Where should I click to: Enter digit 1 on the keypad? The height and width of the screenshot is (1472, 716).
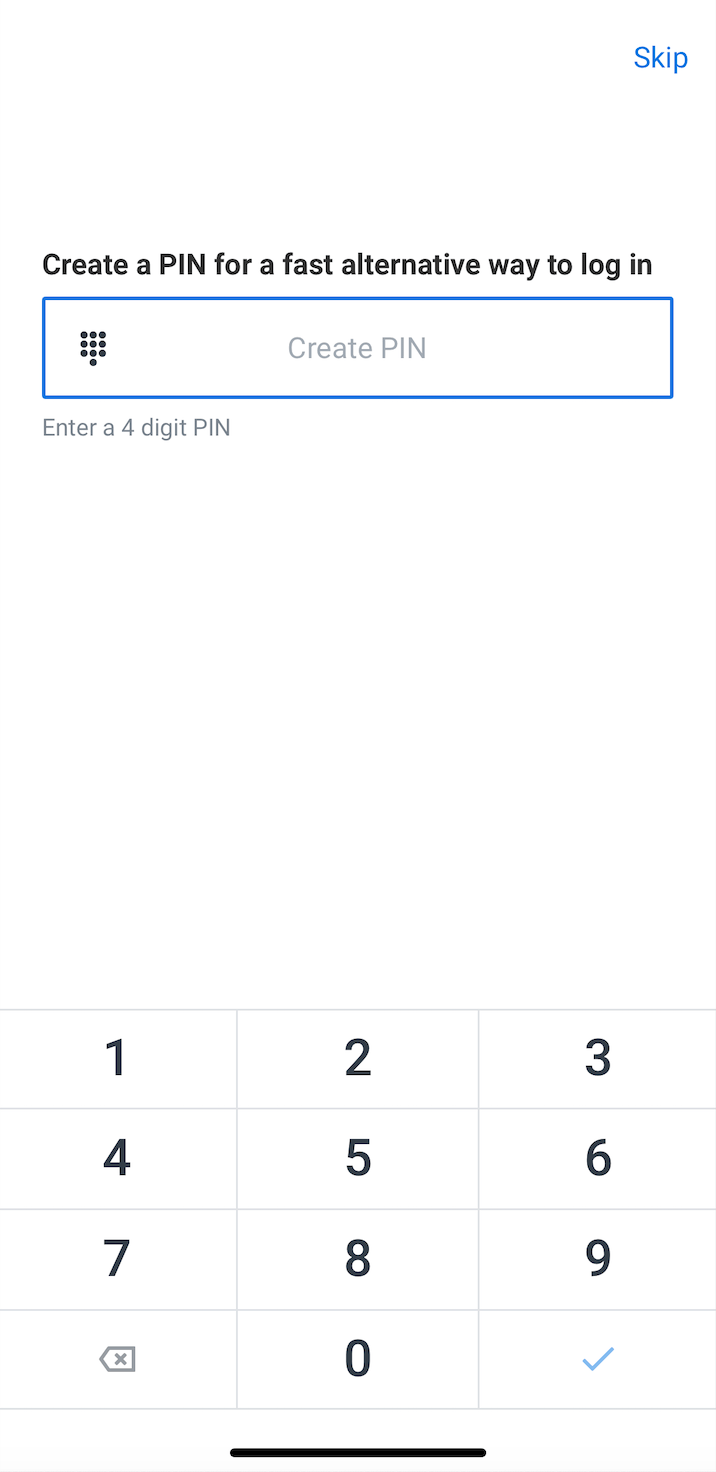pos(117,1058)
